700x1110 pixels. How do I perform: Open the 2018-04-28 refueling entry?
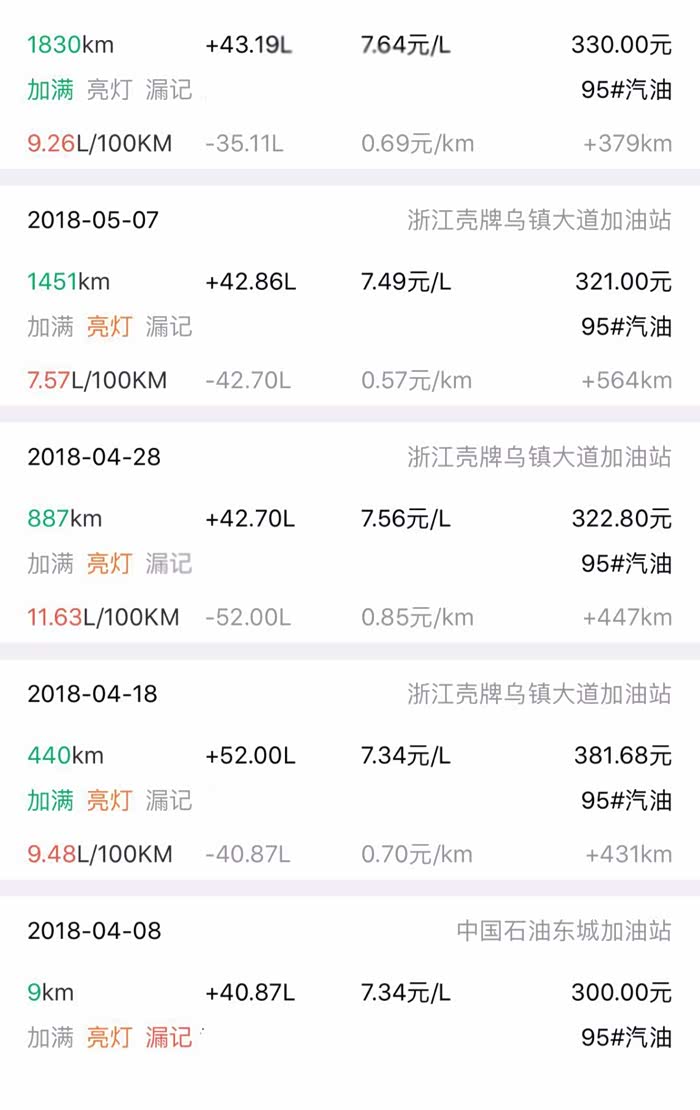(350, 537)
